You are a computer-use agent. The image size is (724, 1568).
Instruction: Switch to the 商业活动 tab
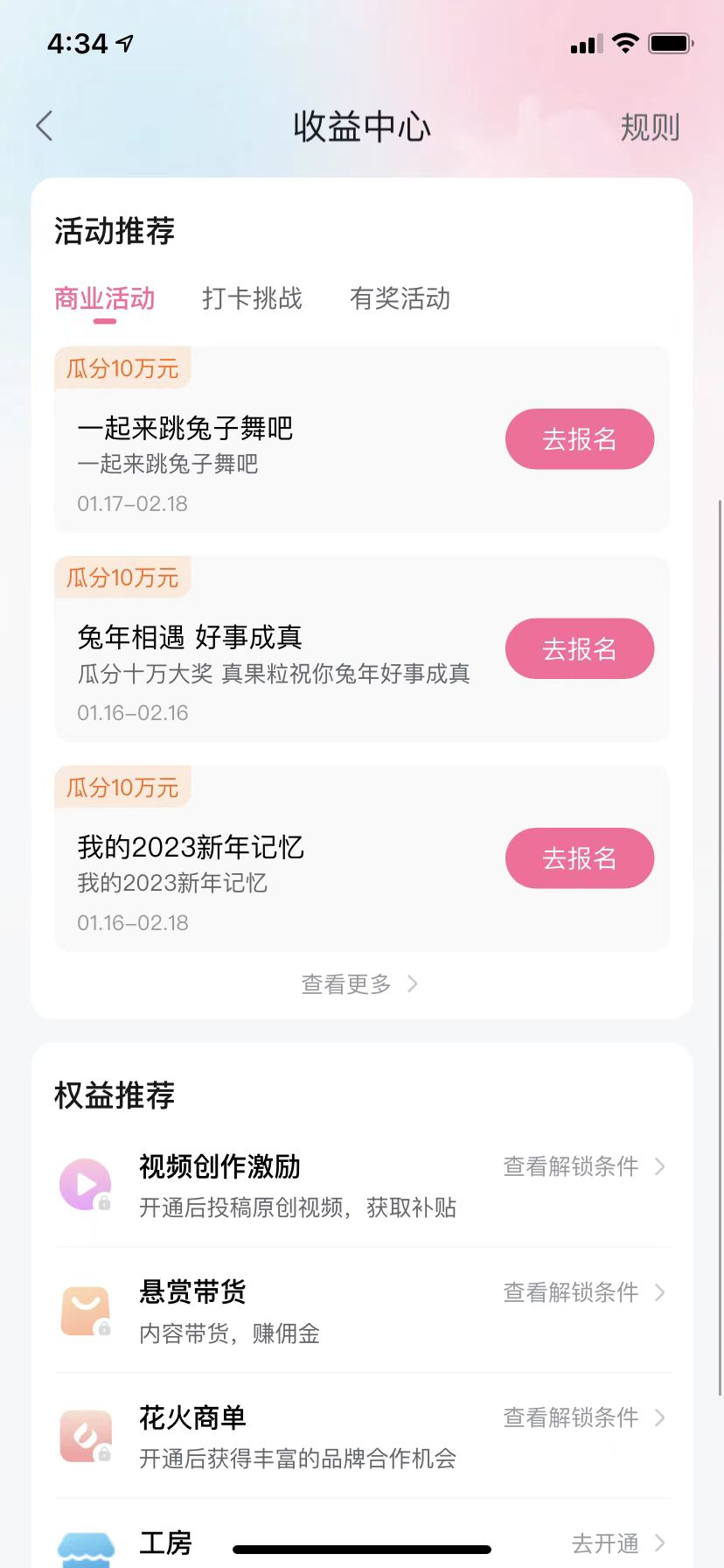coord(104,299)
